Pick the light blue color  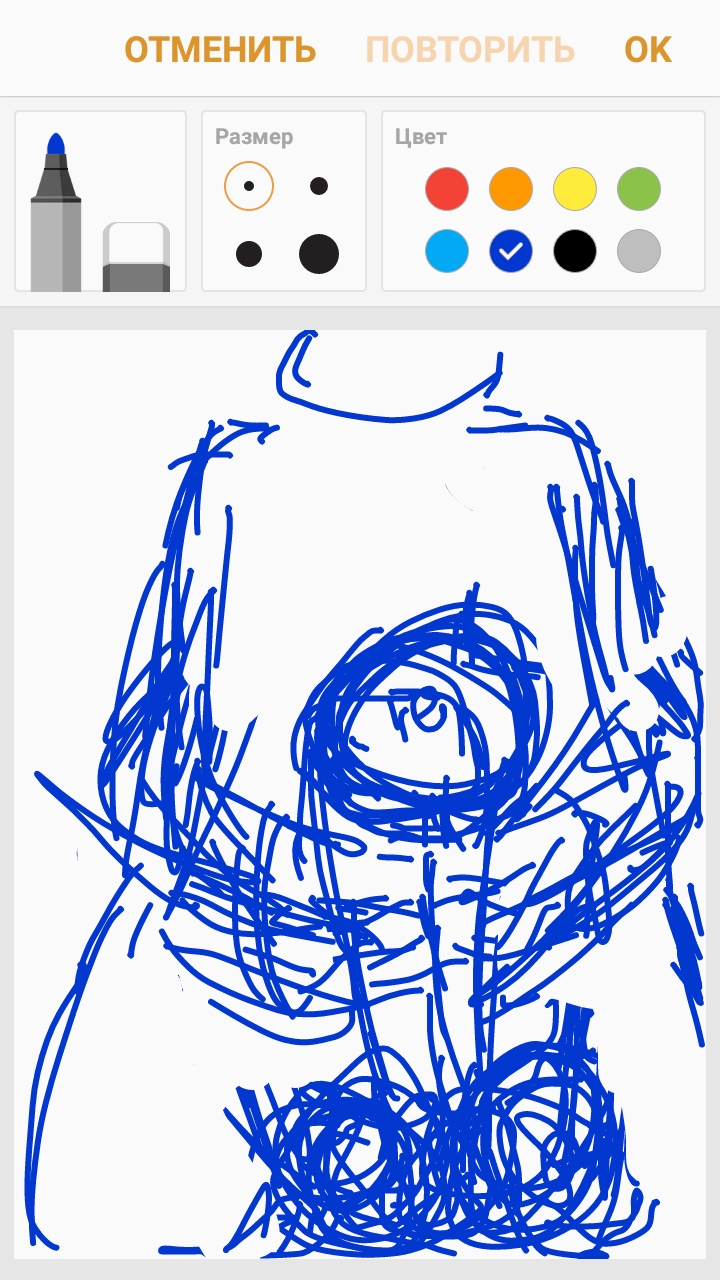coord(447,251)
